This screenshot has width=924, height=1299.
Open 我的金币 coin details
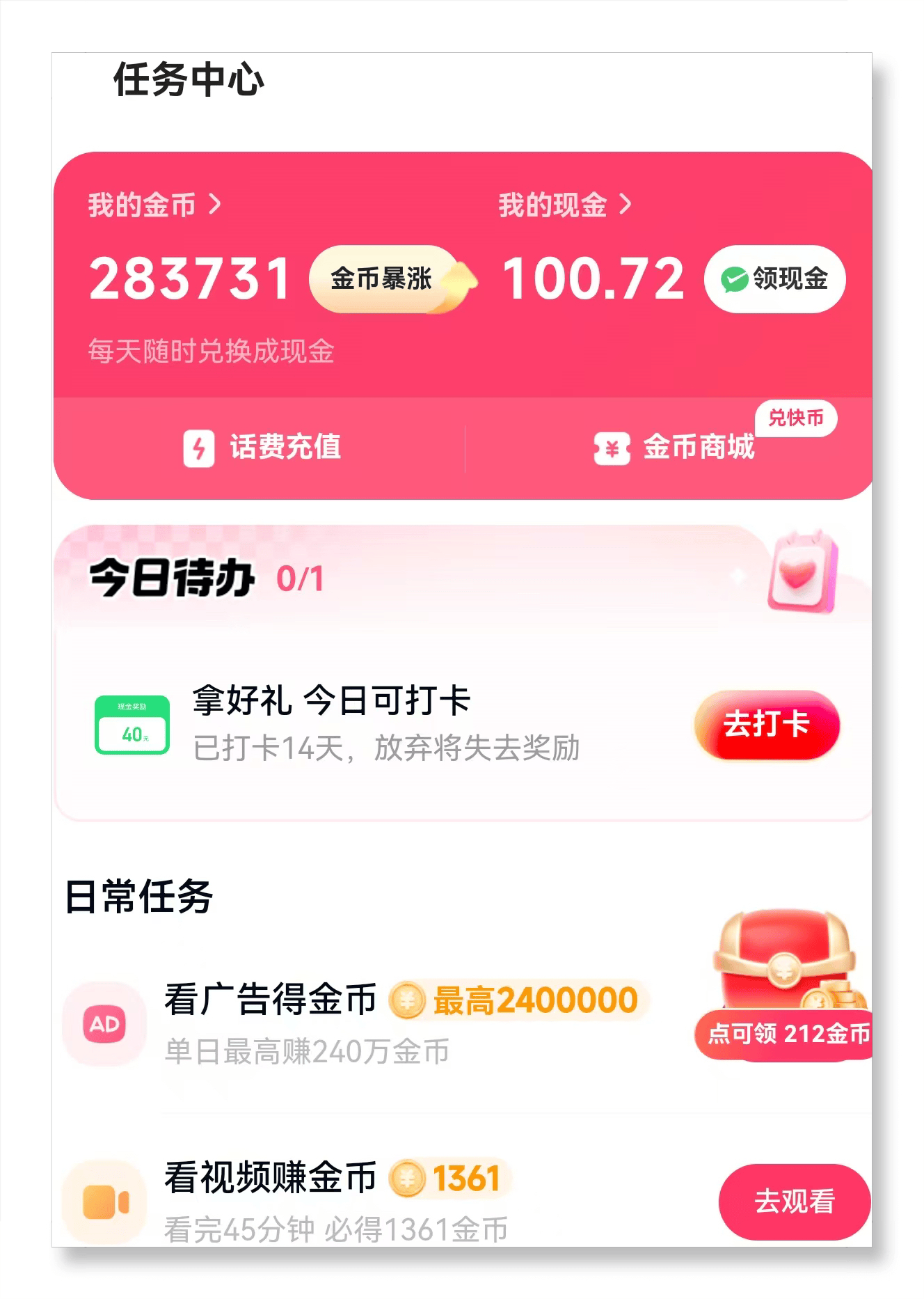[154, 205]
